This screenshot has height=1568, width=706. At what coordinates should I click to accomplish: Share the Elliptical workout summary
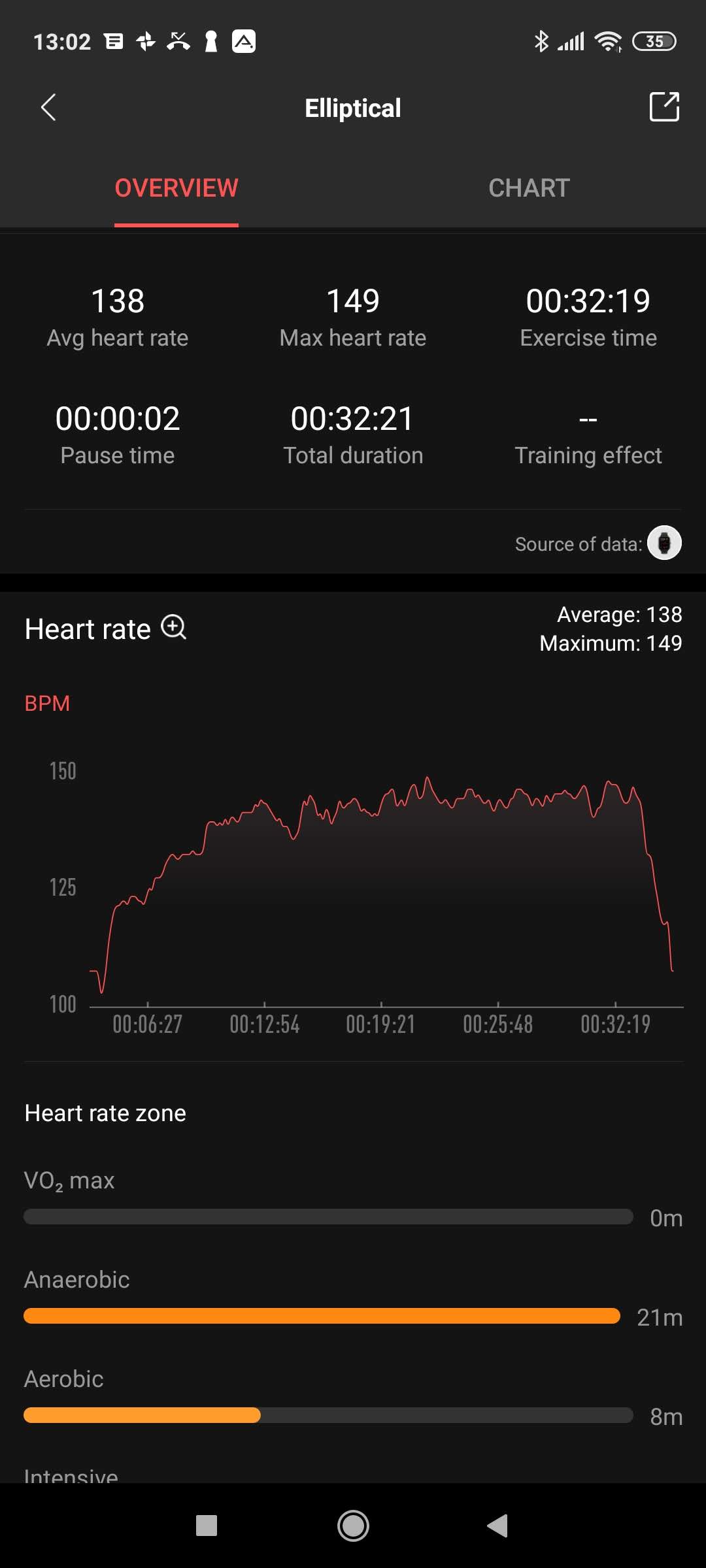664,106
